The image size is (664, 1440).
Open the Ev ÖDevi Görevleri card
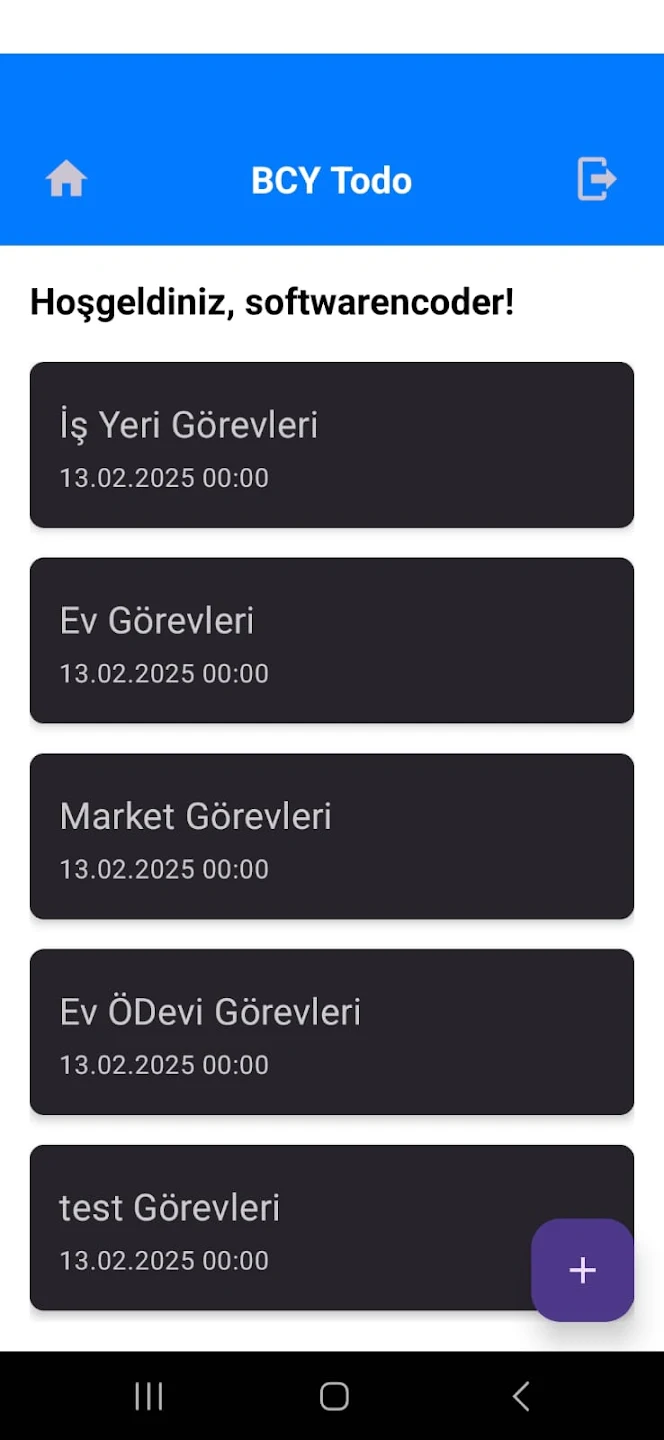[x=332, y=1032]
